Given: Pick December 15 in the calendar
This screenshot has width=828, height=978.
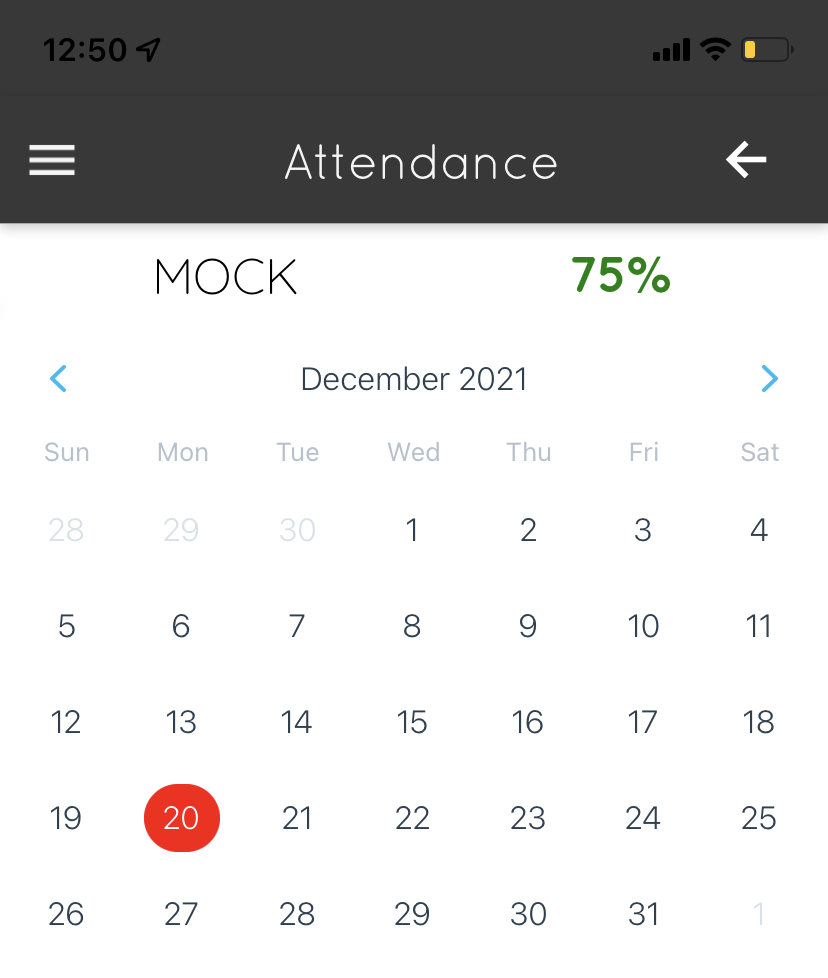Looking at the screenshot, I should point(412,722).
